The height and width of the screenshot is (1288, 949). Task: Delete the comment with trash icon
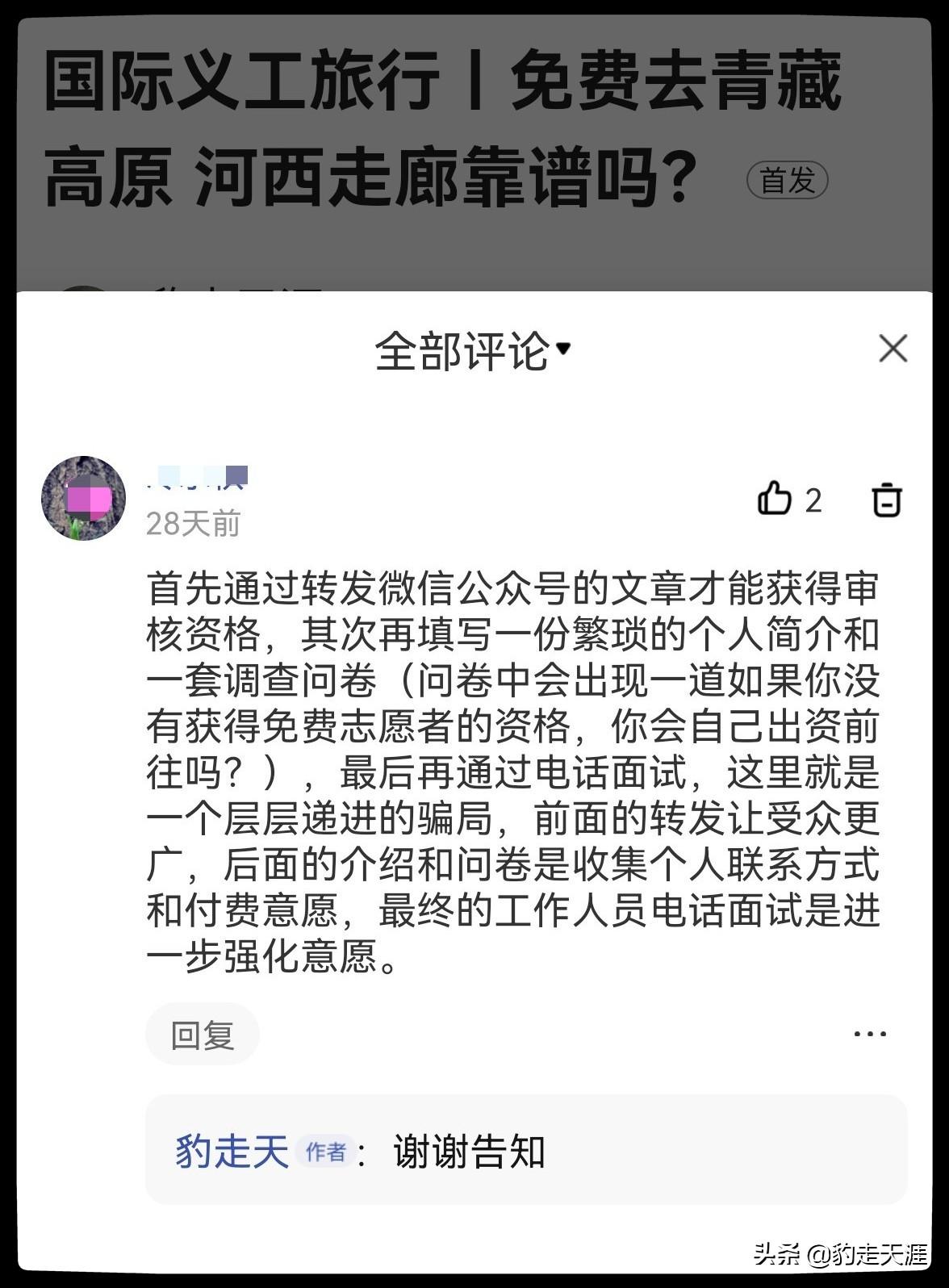point(886,500)
